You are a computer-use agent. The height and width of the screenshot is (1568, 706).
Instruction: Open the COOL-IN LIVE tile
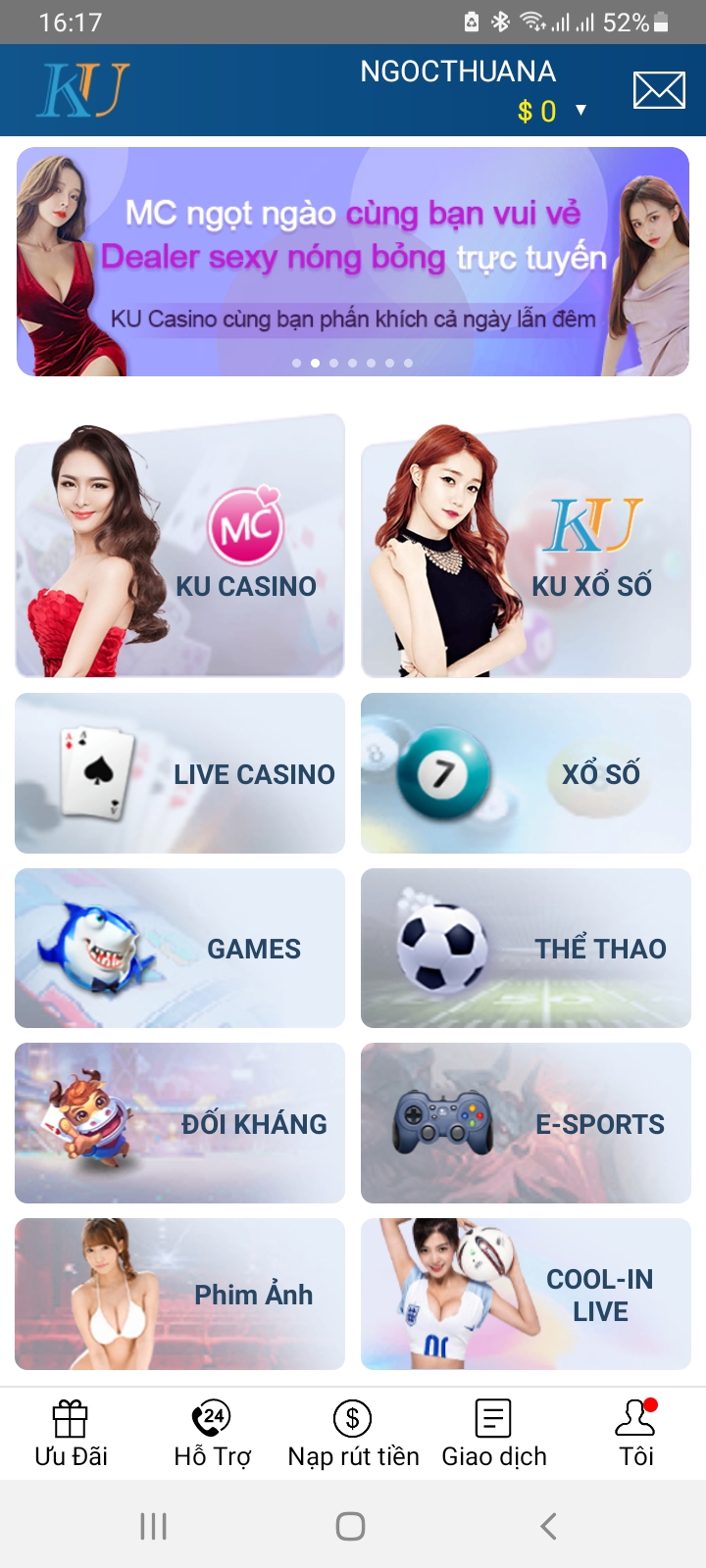[x=526, y=1294]
